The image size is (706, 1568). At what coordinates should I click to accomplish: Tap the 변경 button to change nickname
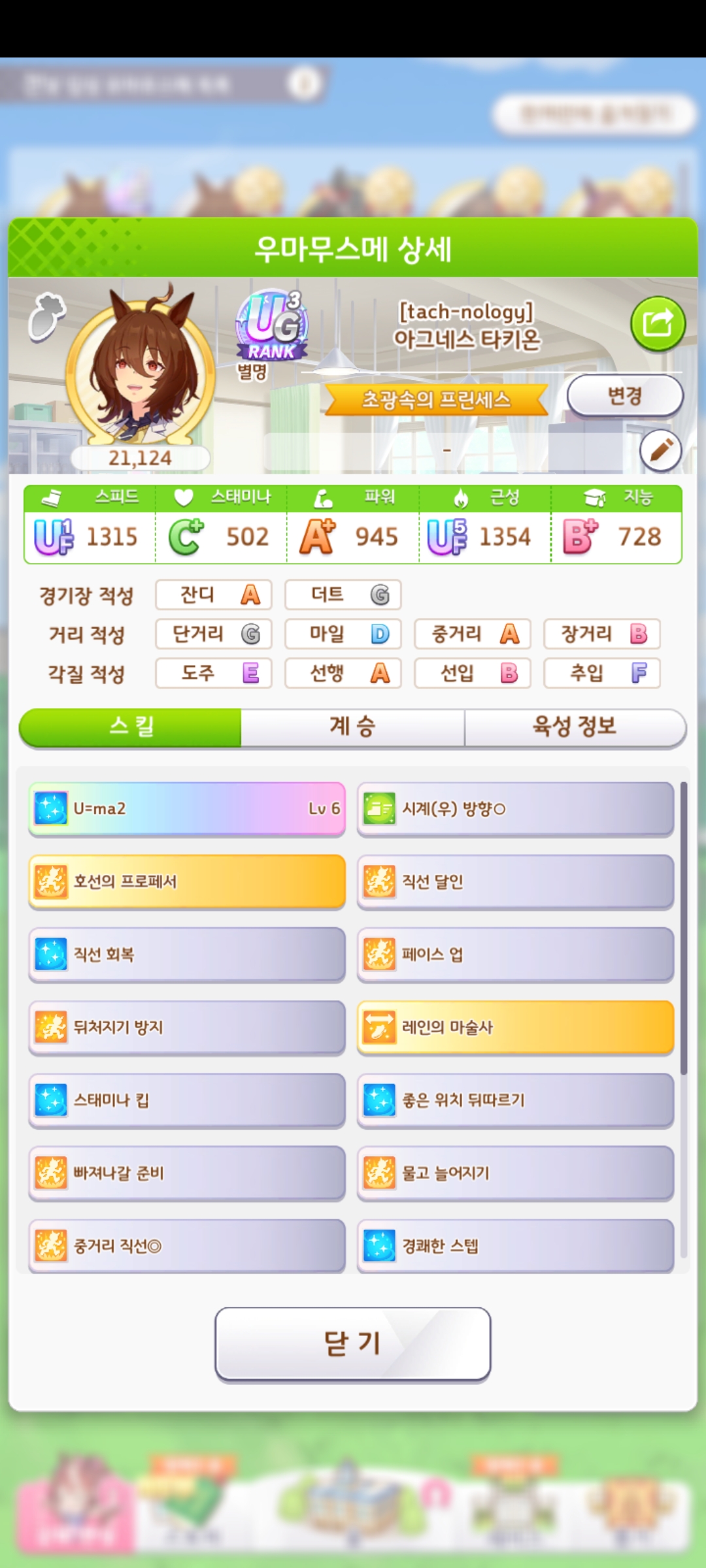click(625, 396)
